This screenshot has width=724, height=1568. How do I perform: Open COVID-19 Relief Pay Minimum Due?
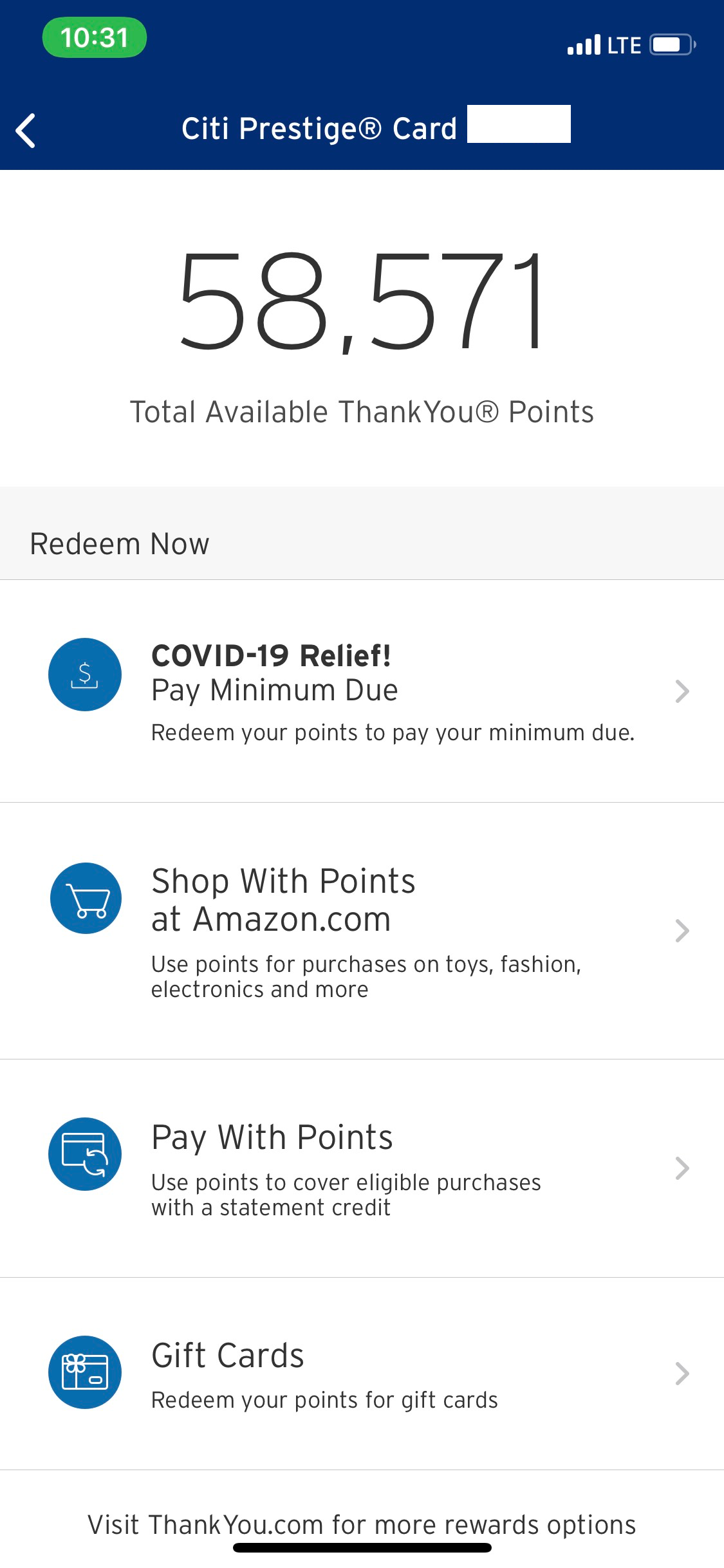pos(362,691)
